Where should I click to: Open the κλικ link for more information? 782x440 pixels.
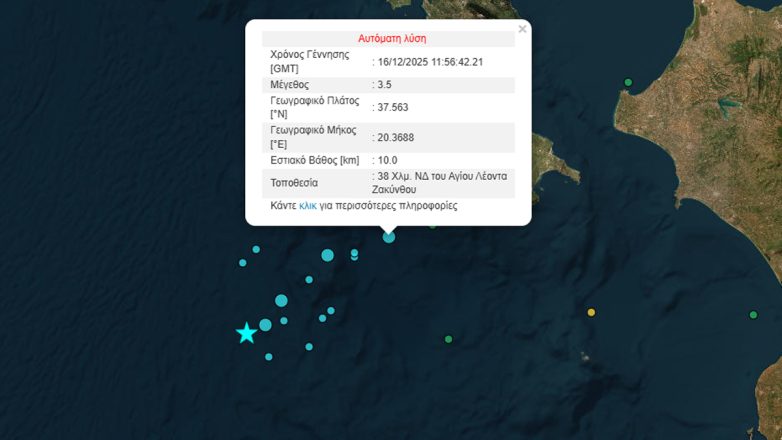pyautogui.click(x=307, y=205)
